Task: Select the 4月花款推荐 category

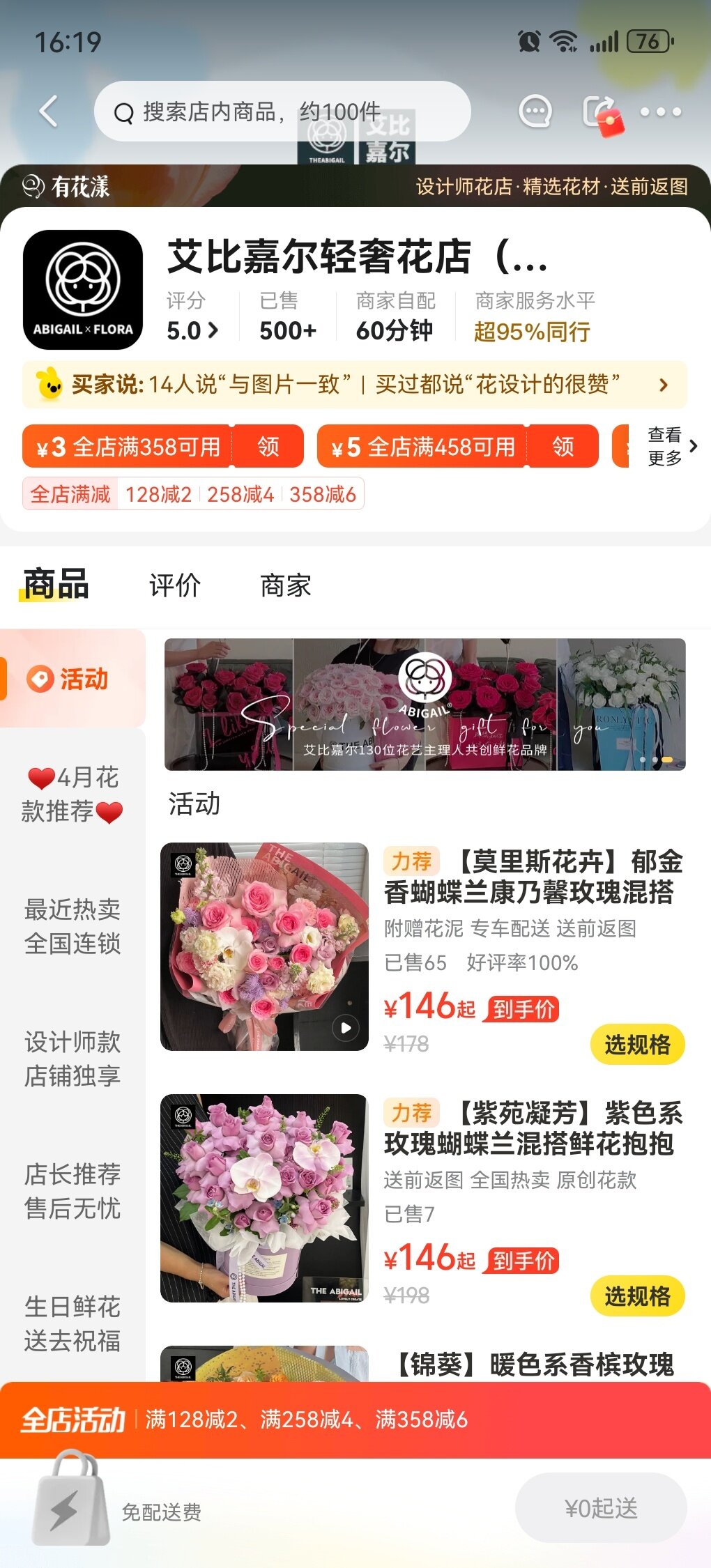Action: [x=72, y=794]
